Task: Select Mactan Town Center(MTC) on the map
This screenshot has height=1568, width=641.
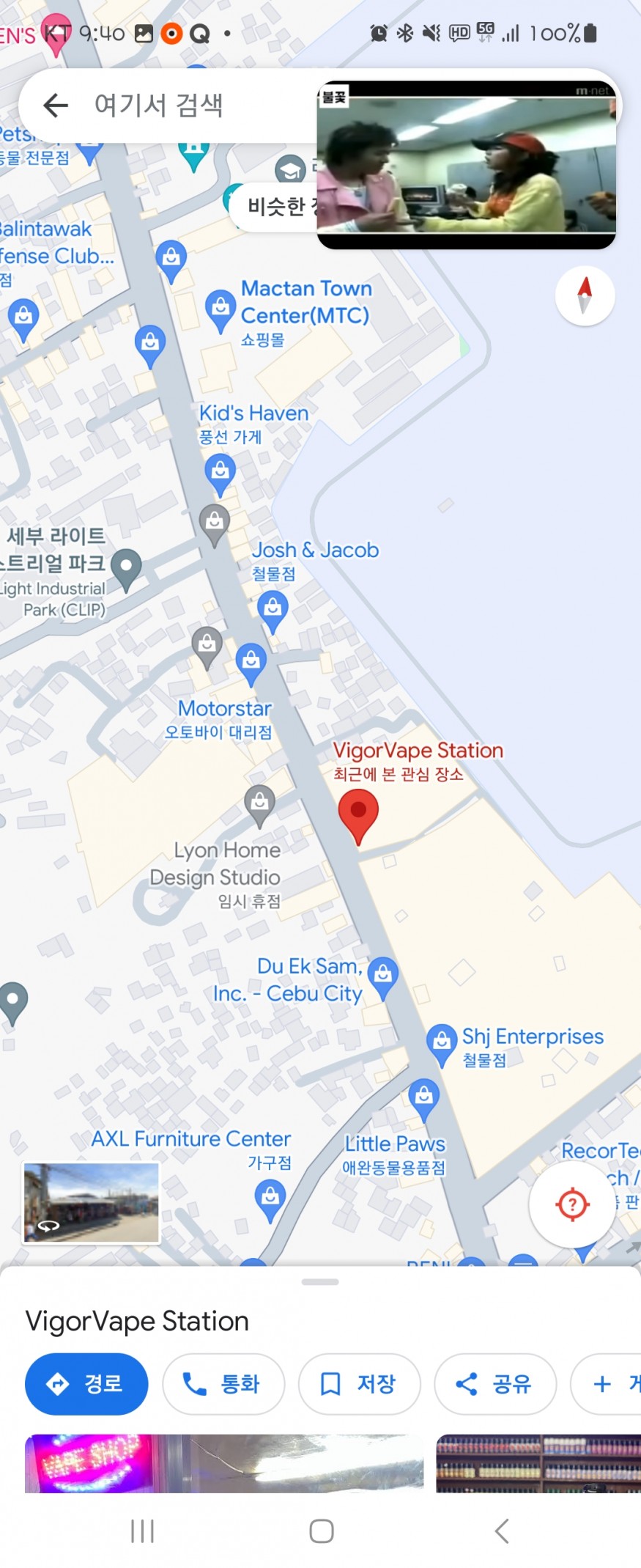Action: click(x=220, y=309)
